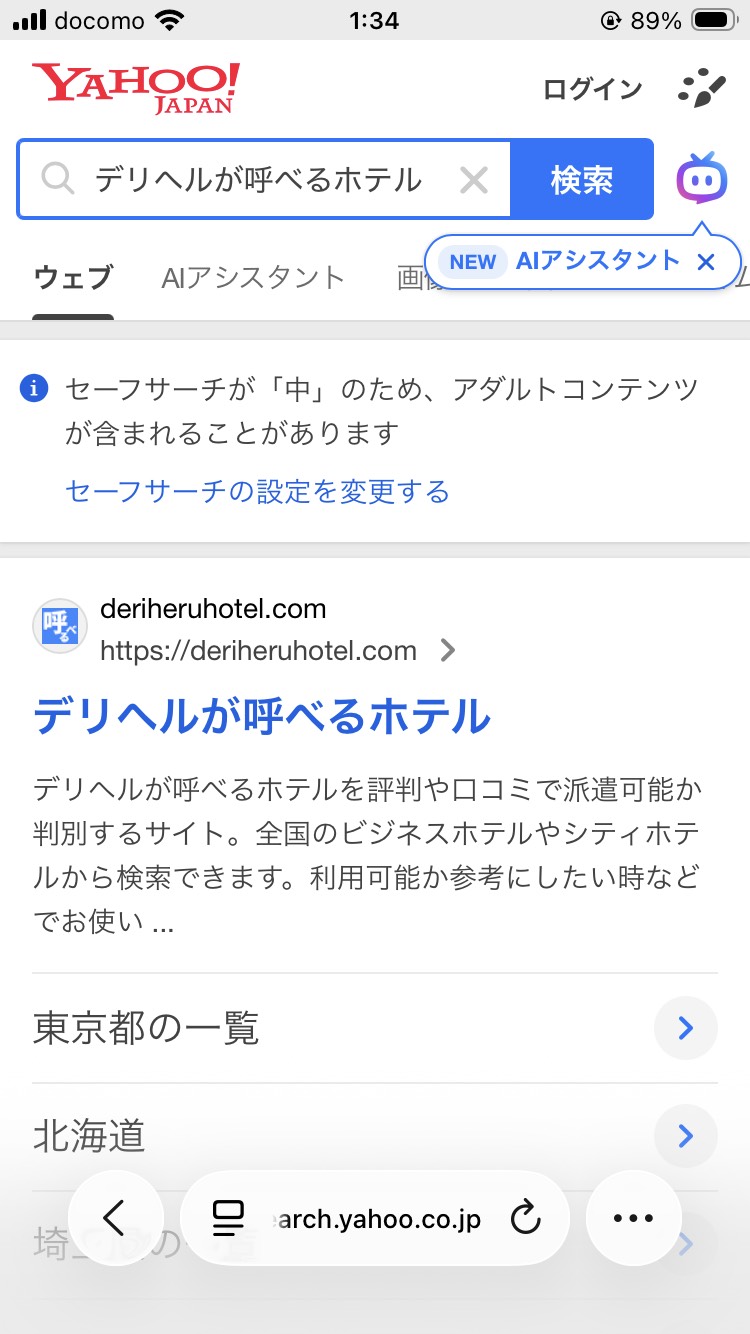Screen dimensions: 750x1334
Task: Open セーフサーチの設定を変更する link
Action: pyautogui.click(x=257, y=491)
